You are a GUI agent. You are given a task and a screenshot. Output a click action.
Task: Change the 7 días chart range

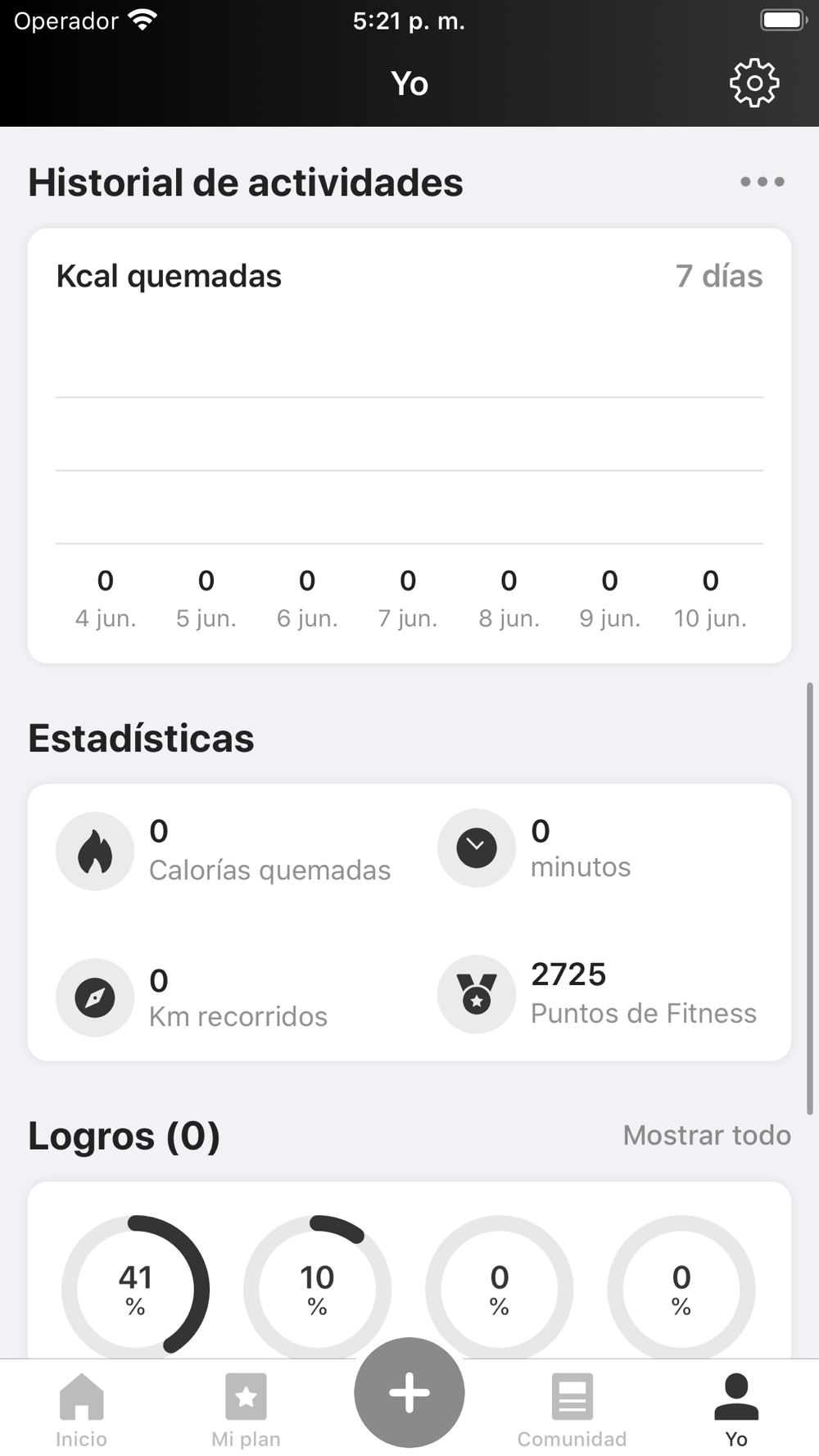[718, 277]
